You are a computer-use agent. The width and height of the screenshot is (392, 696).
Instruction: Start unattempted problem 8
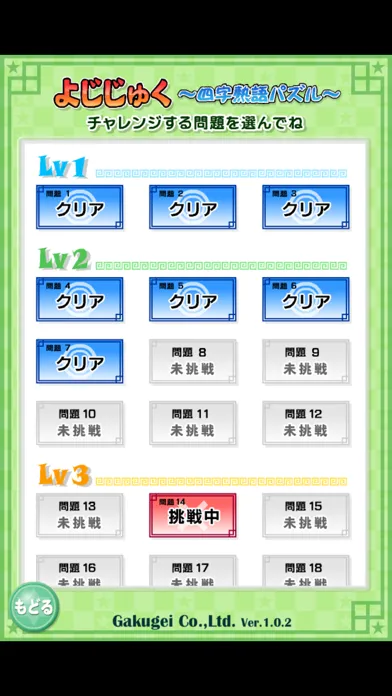[x=193, y=361]
